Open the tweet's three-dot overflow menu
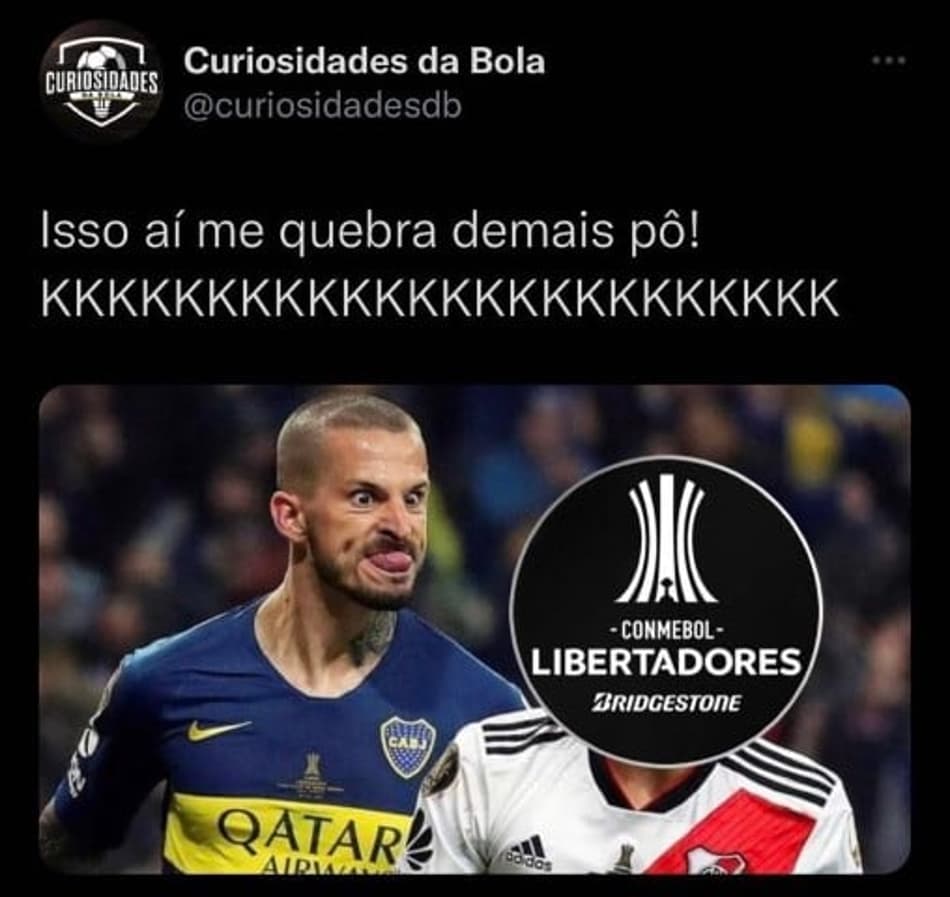Screen dimensions: 950x897 (x=888, y=61)
